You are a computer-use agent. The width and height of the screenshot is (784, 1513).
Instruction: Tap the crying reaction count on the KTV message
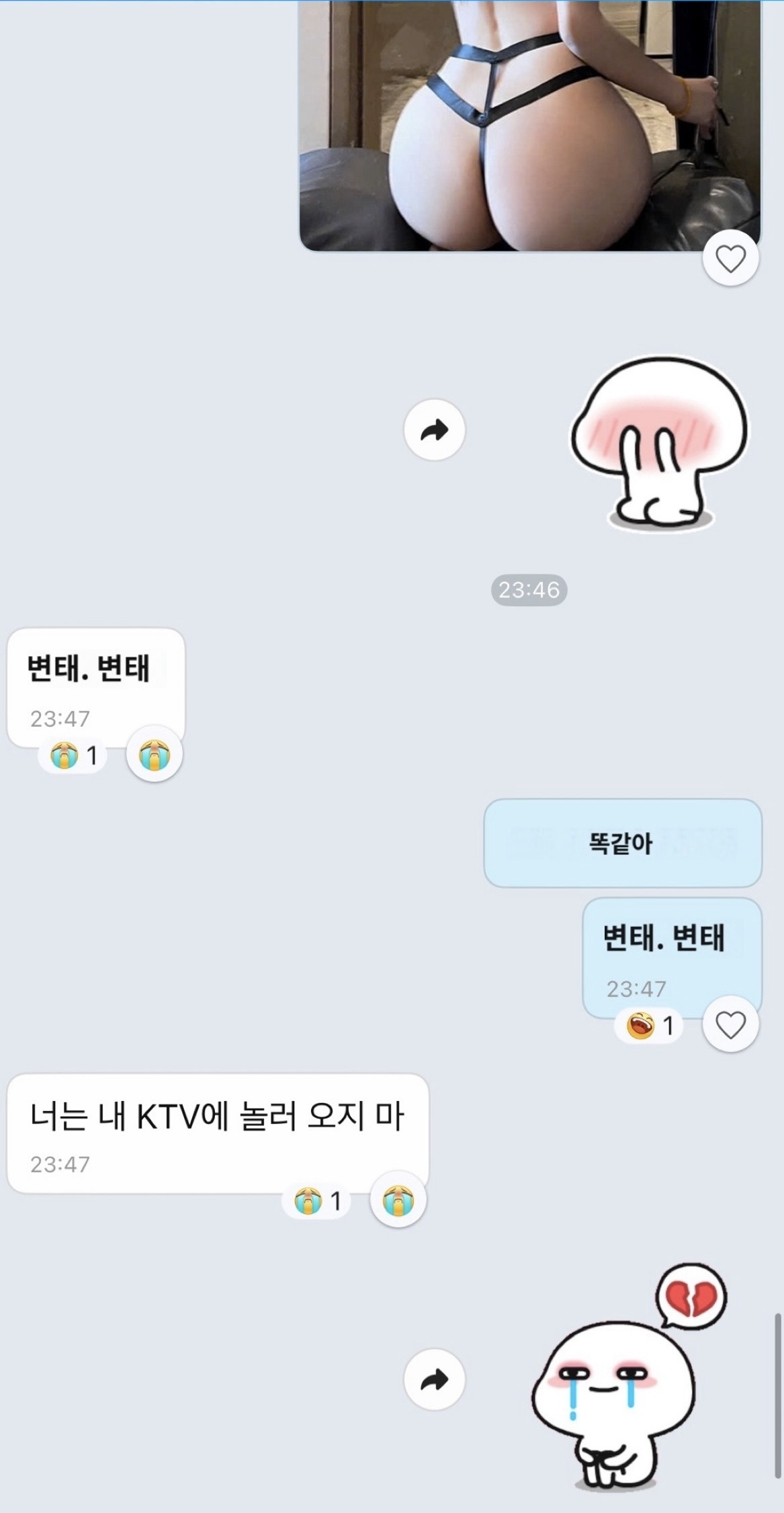point(317,1200)
